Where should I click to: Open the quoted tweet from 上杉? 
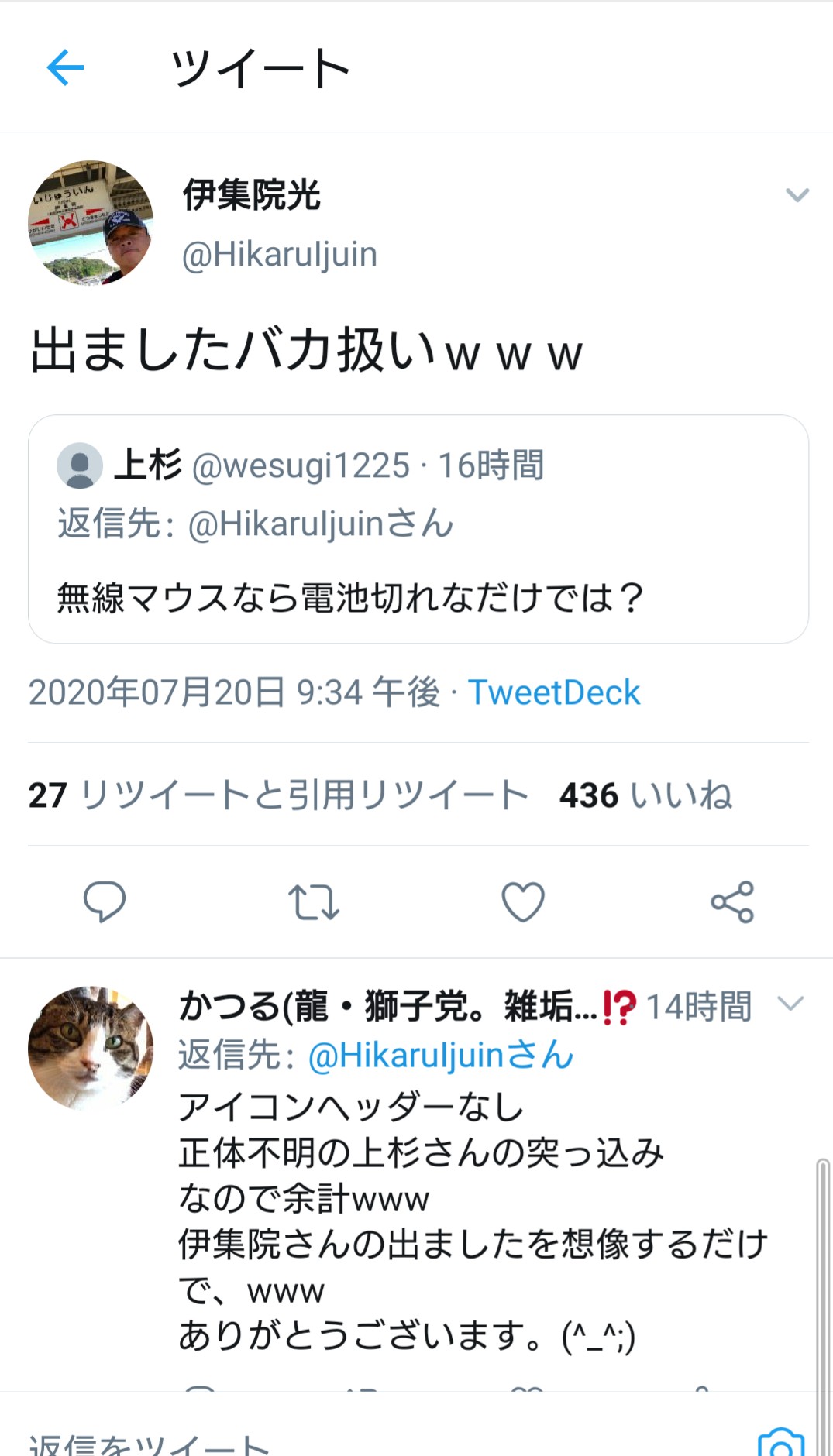418,529
